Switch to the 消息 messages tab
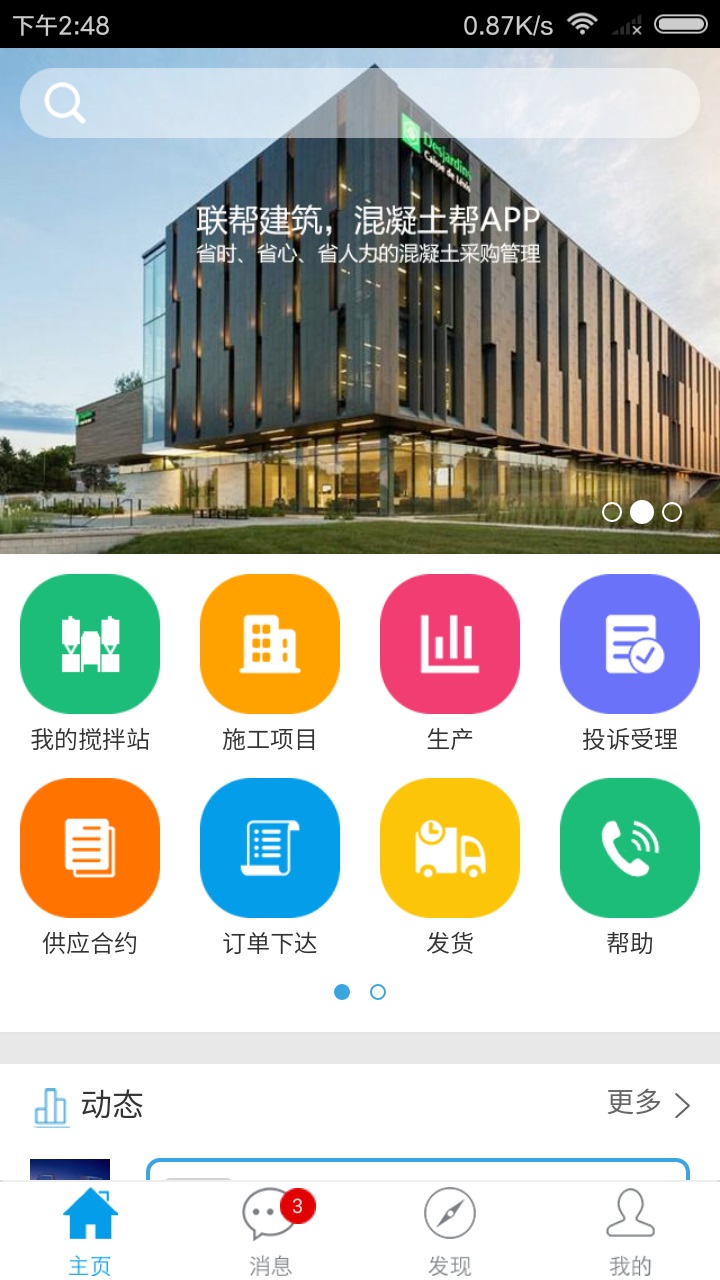This screenshot has width=720, height=1280. [270, 1232]
